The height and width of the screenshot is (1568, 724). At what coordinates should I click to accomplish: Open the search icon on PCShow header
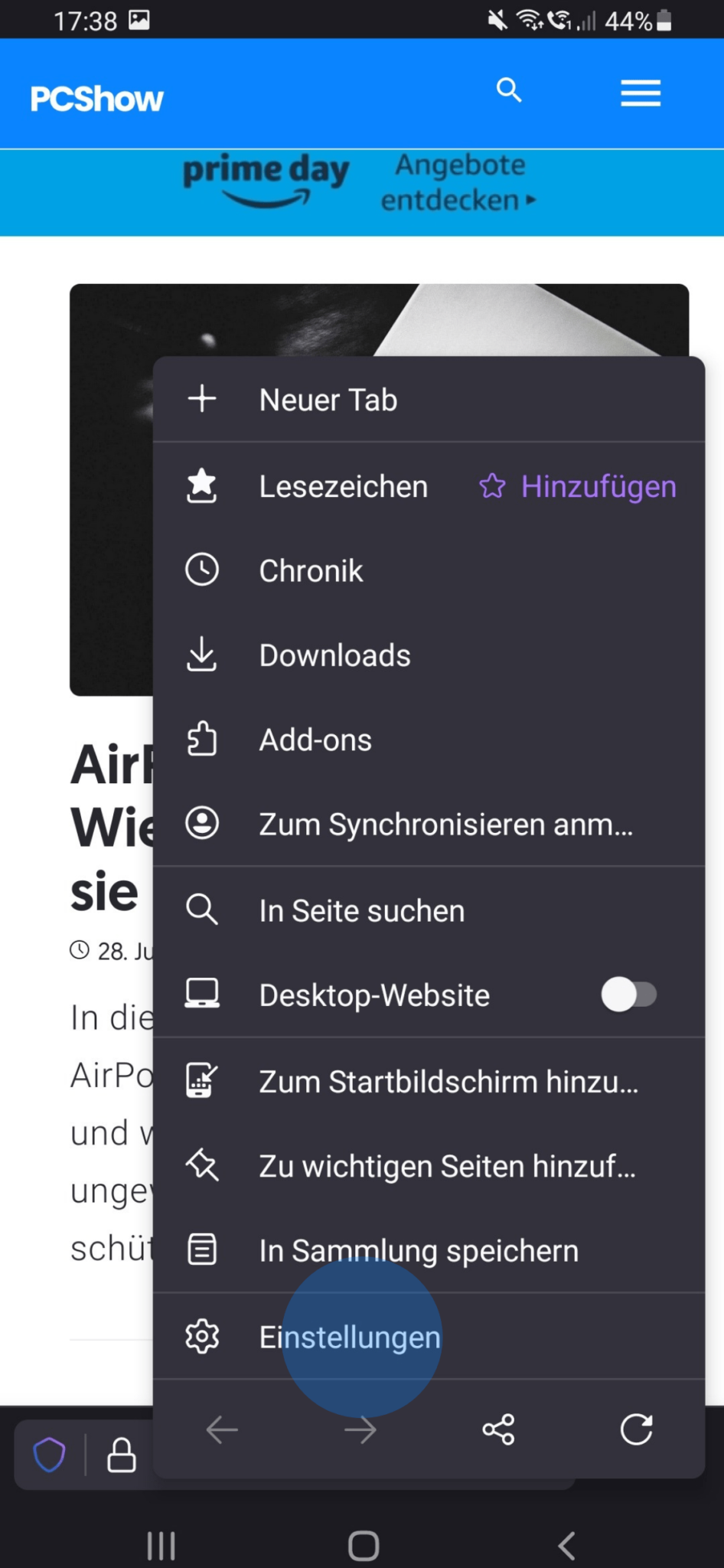tap(508, 90)
